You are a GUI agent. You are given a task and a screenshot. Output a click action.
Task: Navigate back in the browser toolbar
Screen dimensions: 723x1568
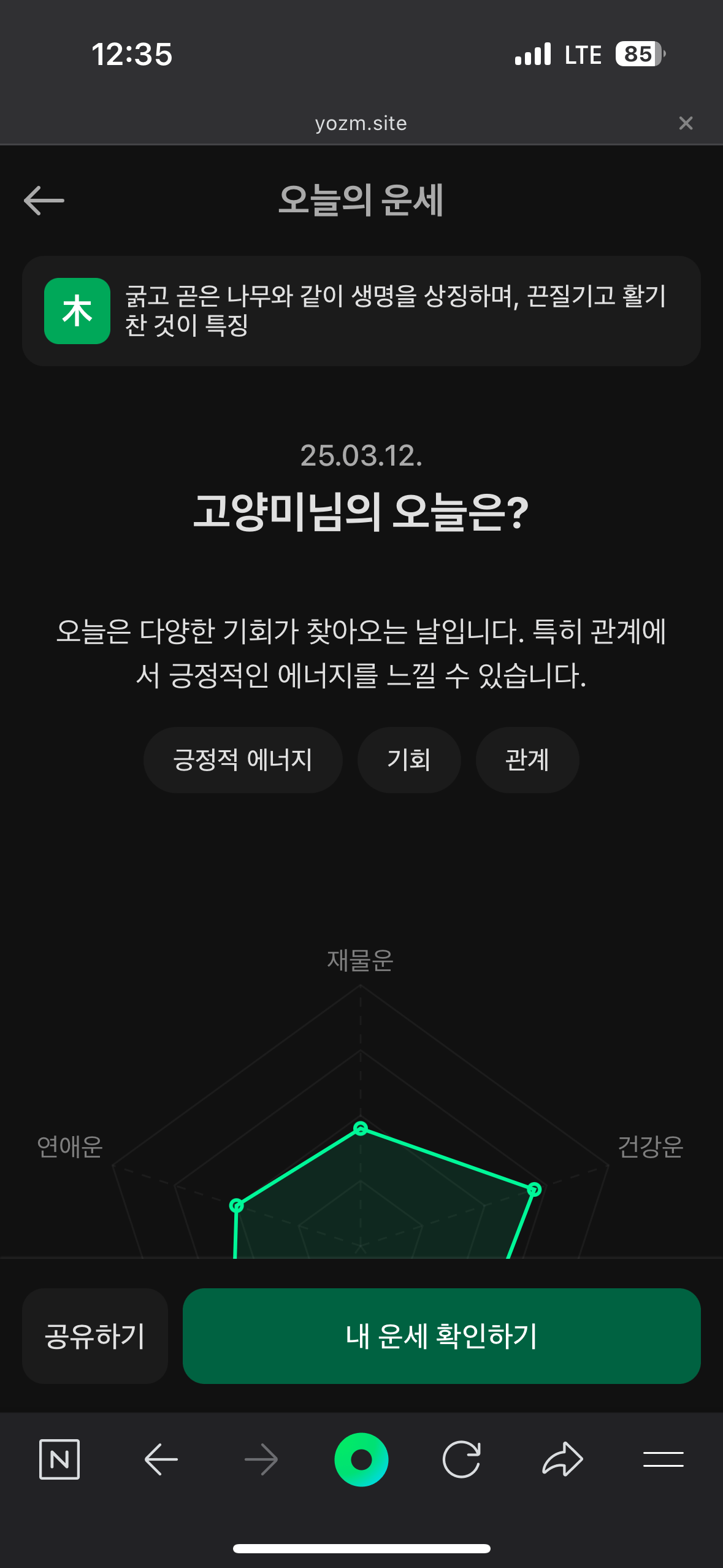pyautogui.click(x=161, y=1459)
